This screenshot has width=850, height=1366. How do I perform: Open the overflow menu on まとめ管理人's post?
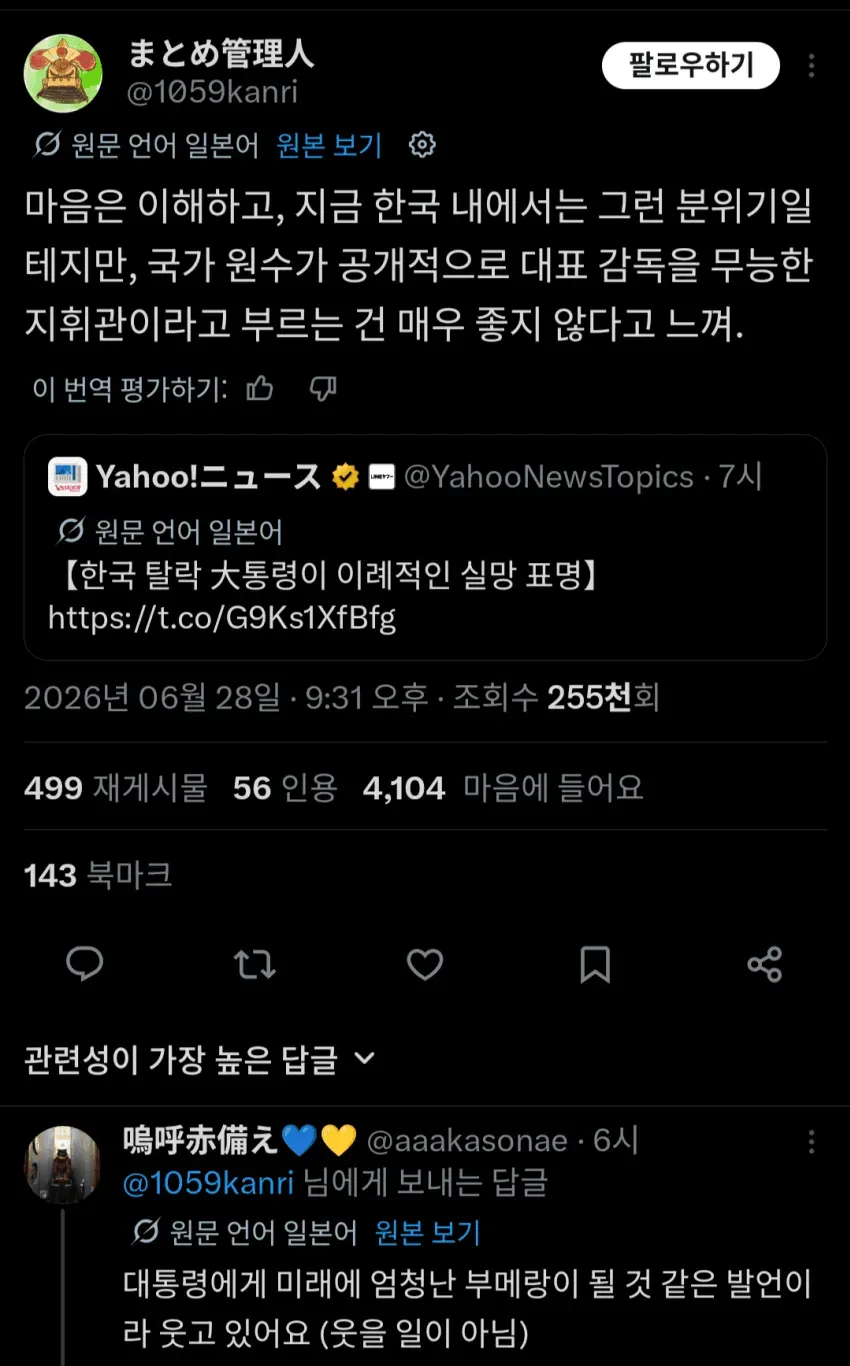(x=811, y=66)
